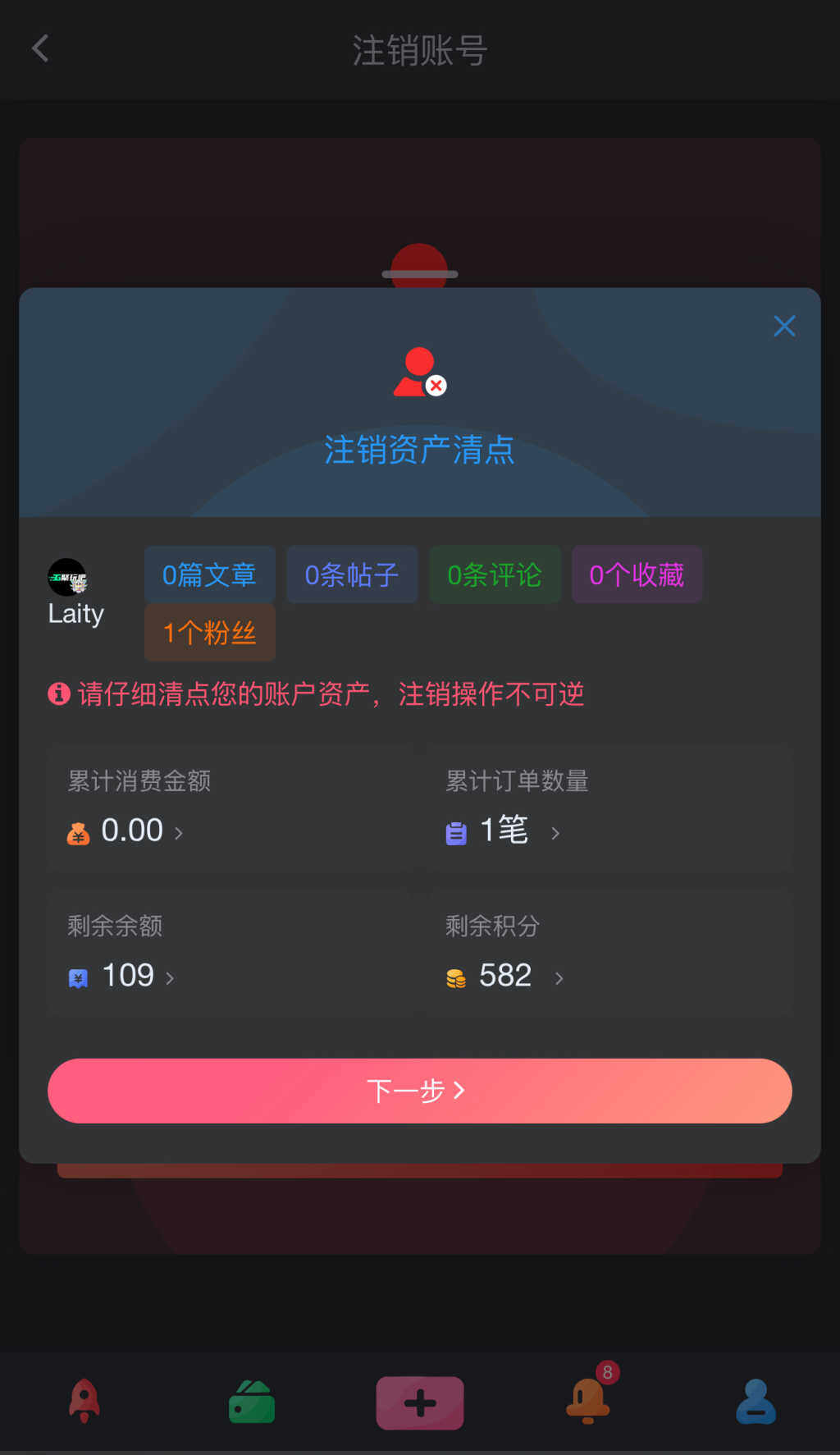
Task: Open the 1个粉丝 chip
Action: [209, 633]
